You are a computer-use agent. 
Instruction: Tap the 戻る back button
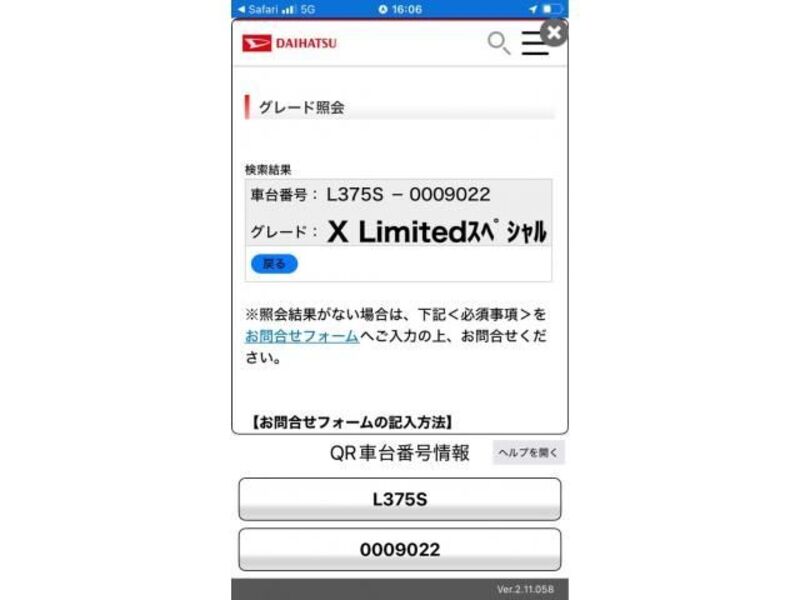[273, 264]
